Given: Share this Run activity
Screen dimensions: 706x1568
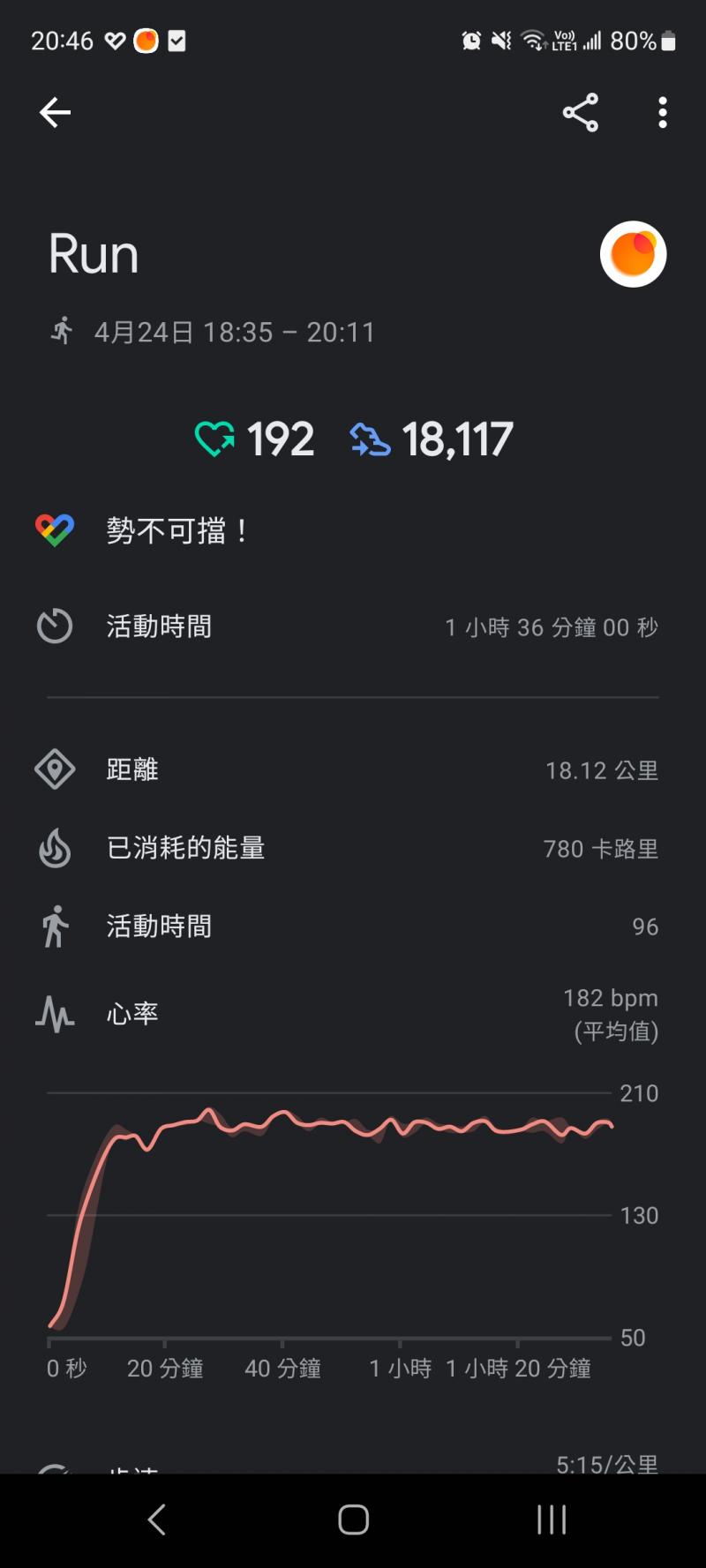Looking at the screenshot, I should point(581,113).
